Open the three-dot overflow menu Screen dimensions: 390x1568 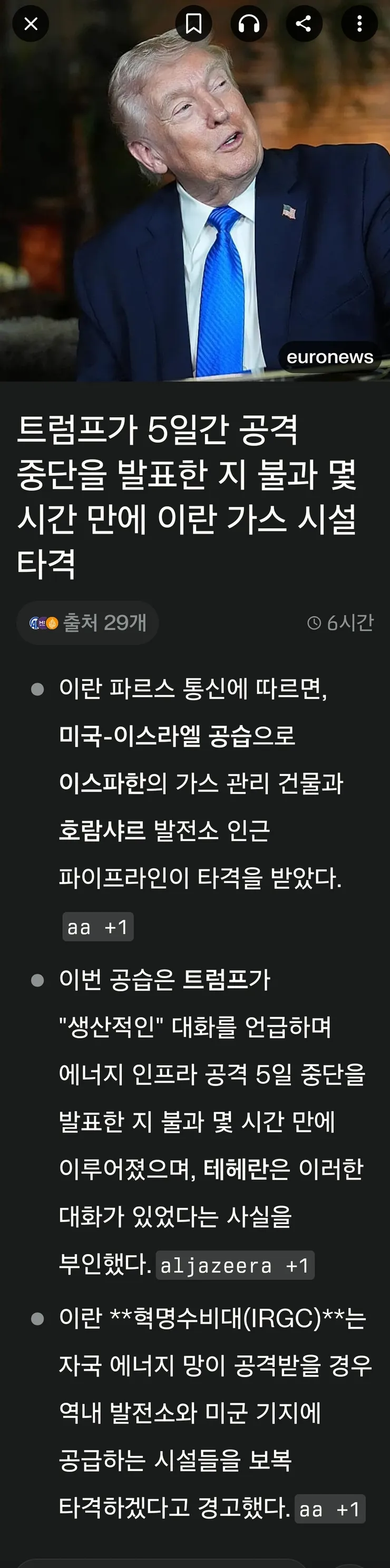[x=359, y=24]
